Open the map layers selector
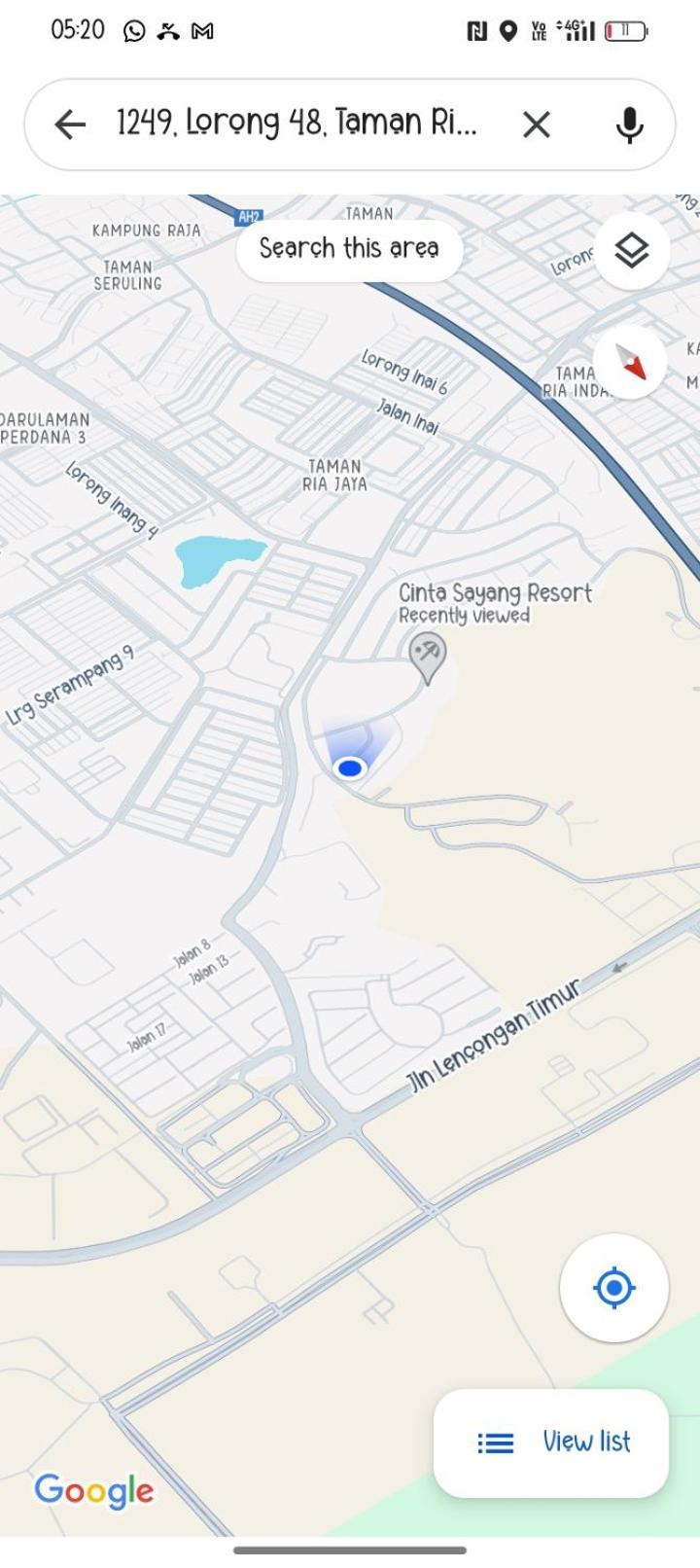This screenshot has width=700, height=1568. click(632, 251)
